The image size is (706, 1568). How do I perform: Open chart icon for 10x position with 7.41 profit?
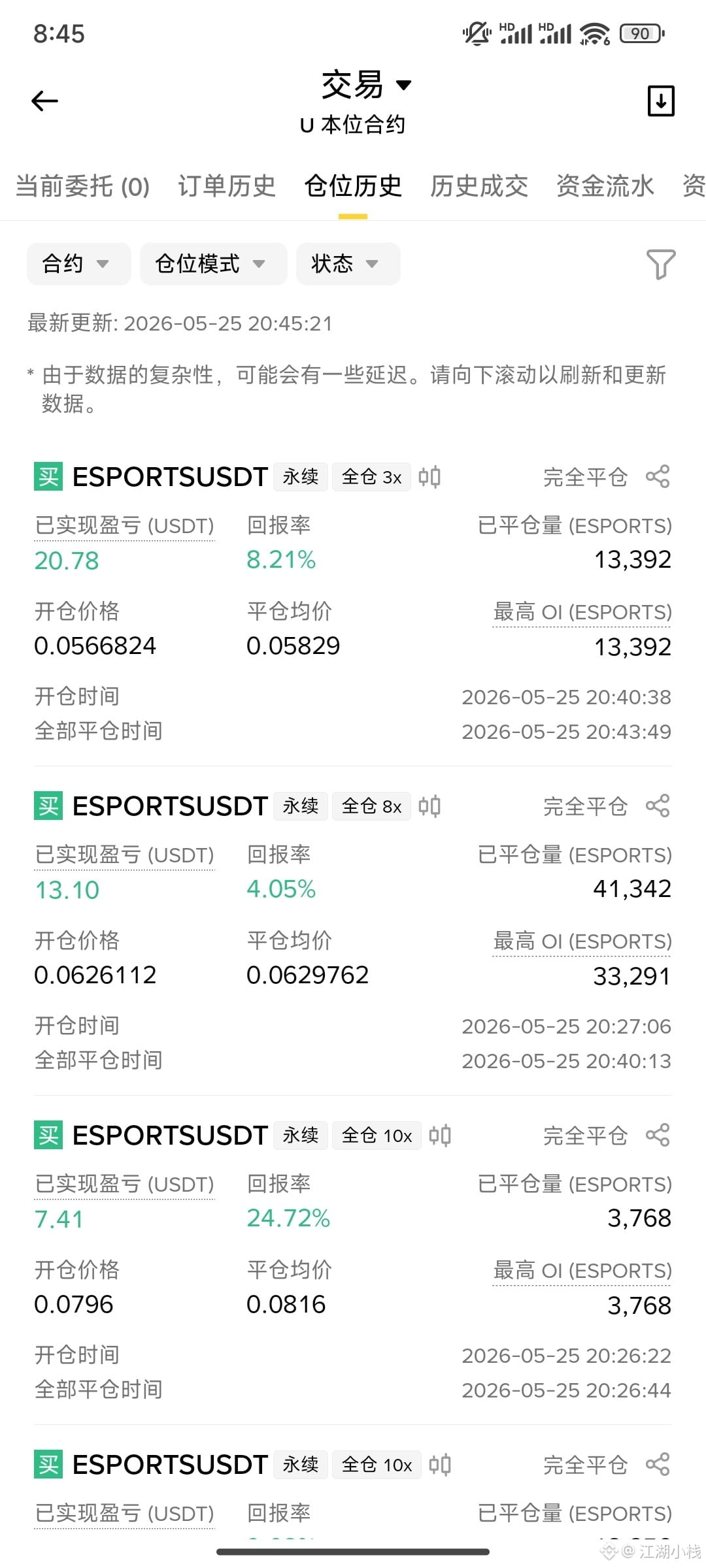point(440,1135)
